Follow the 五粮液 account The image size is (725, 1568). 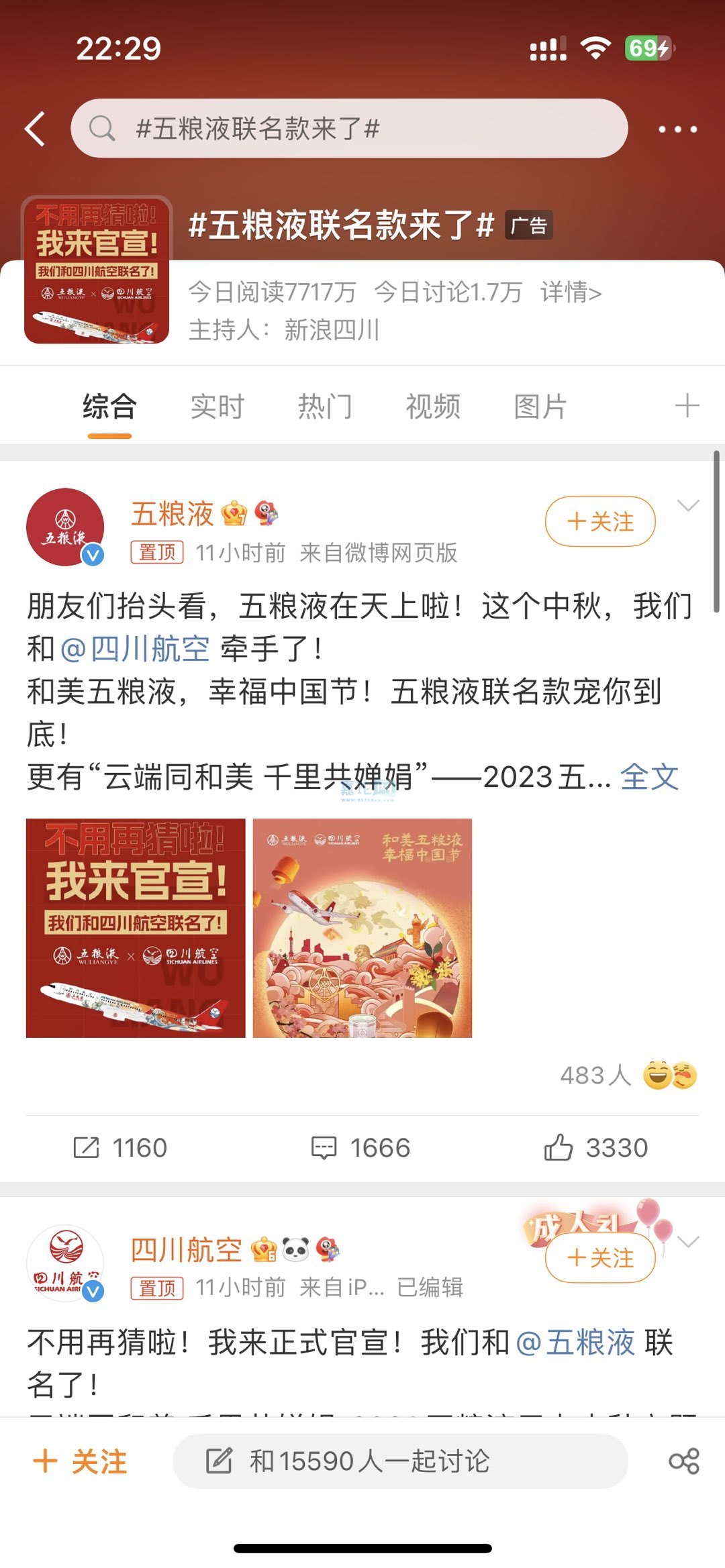pos(600,521)
